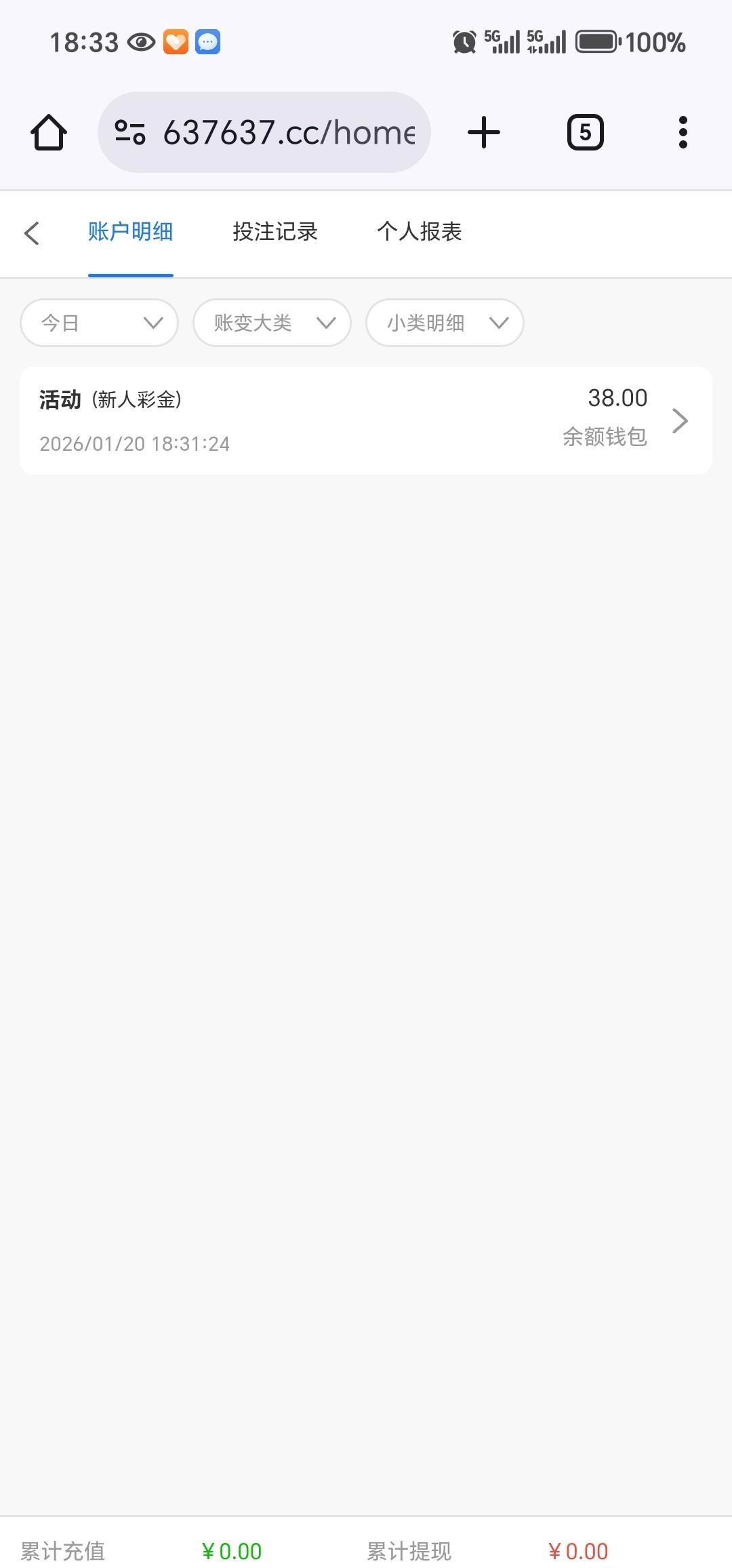732x1568 pixels.
Task: Switch to the 投注记录 tab
Action: (275, 232)
